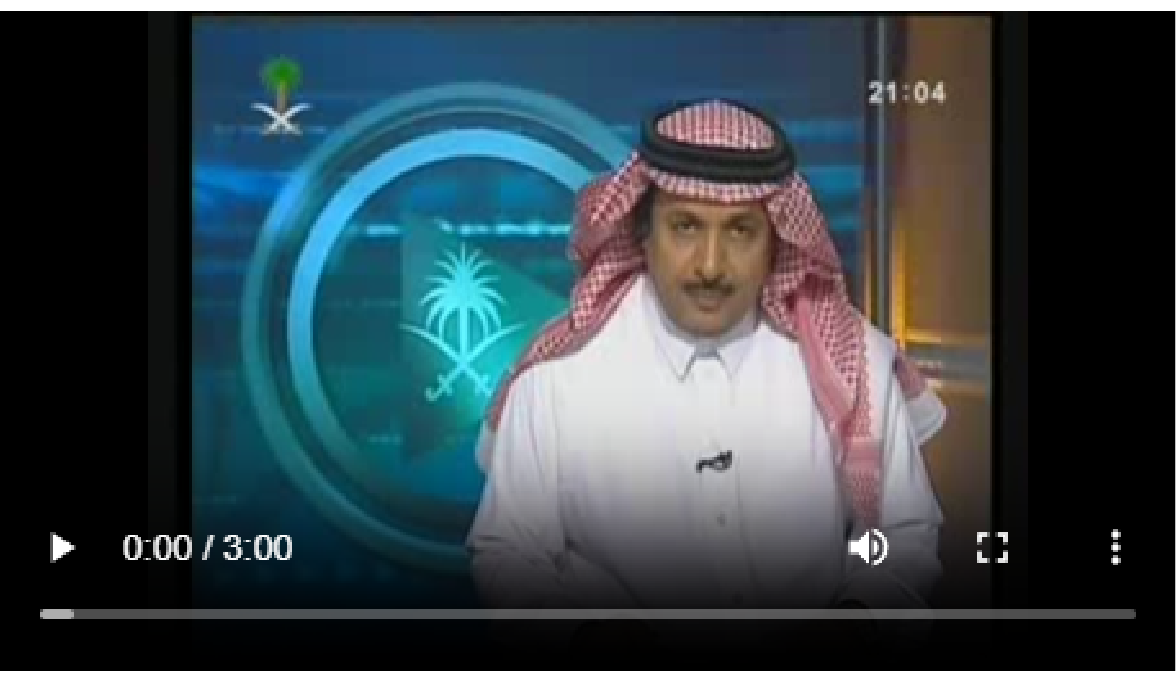Tap the video progress bar to seek

588,614
